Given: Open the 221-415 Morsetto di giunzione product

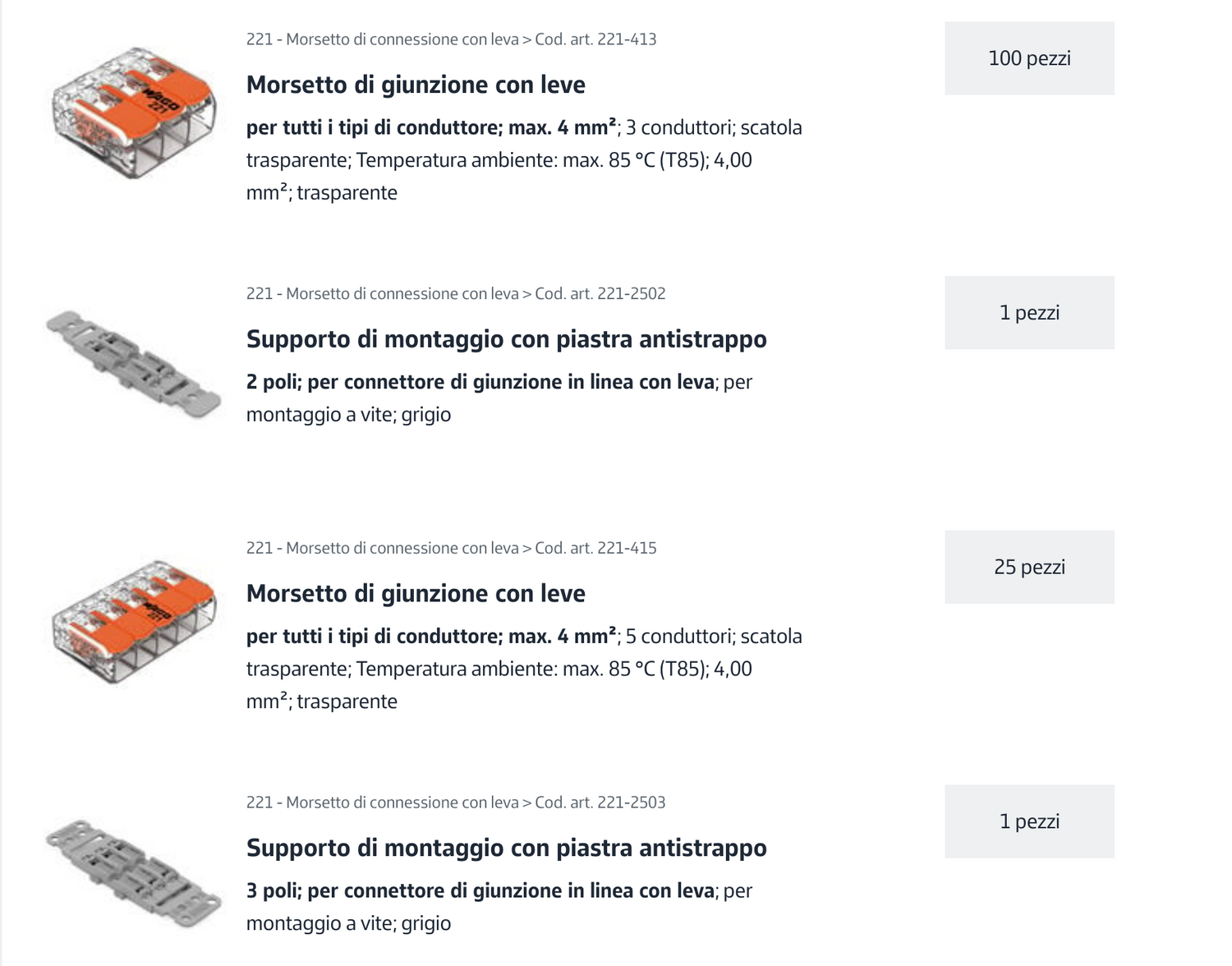Looking at the screenshot, I should (416, 593).
